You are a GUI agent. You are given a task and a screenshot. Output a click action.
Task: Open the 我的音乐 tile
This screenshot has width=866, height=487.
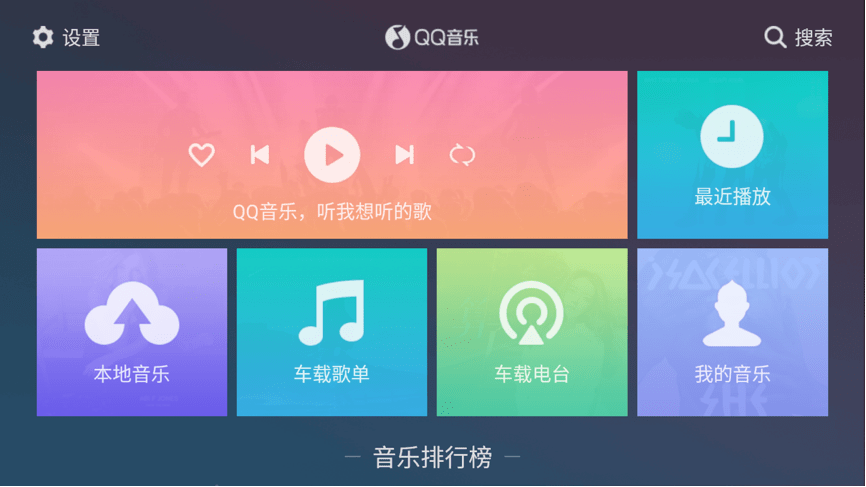click(x=732, y=332)
